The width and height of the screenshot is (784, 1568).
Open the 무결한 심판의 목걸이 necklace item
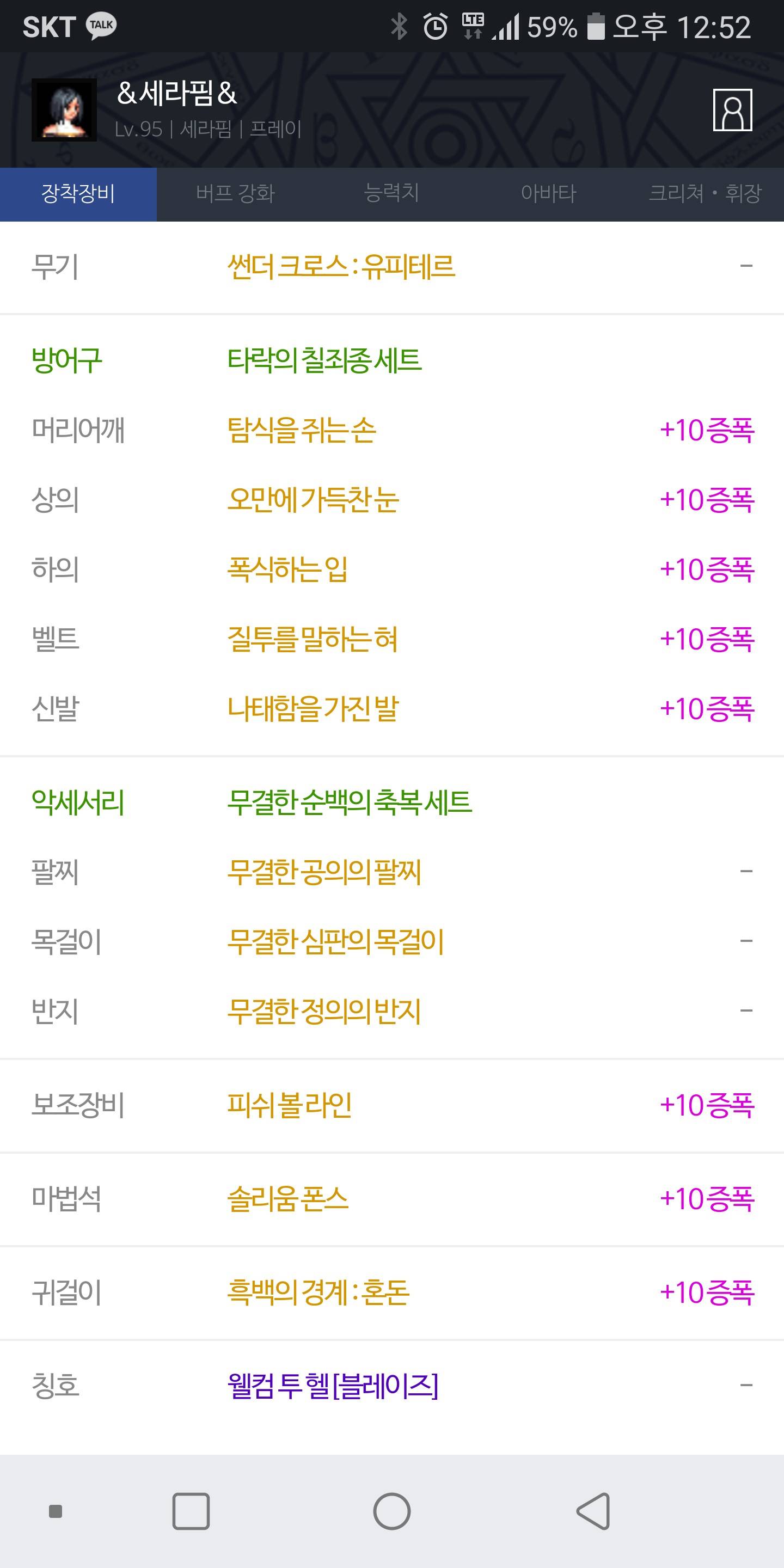point(335,942)
